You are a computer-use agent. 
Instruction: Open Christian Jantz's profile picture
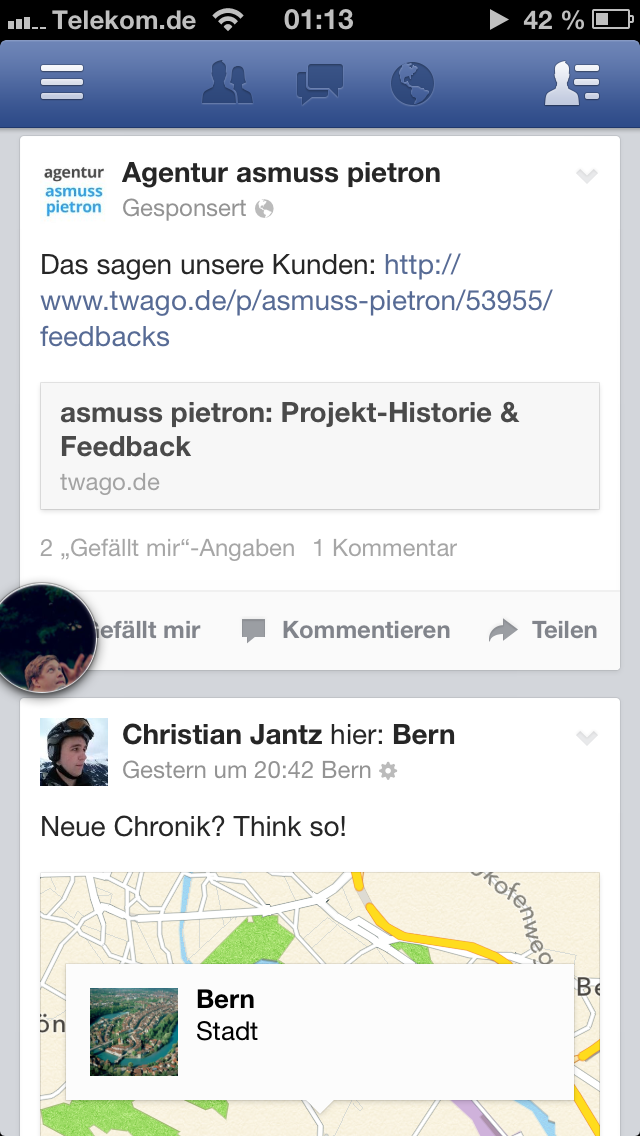74,752
